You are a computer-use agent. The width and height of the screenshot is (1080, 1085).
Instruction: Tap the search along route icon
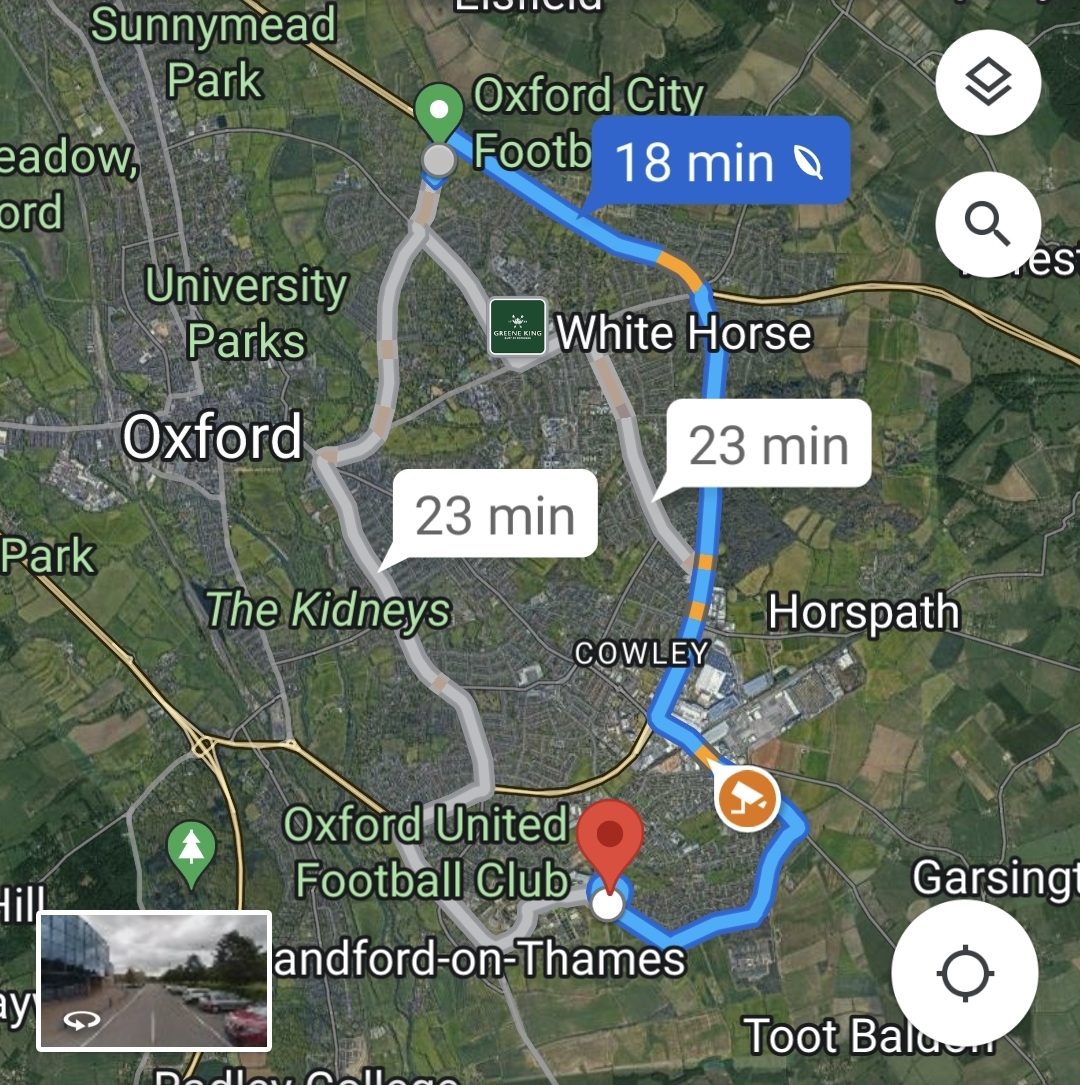(988, 225)
